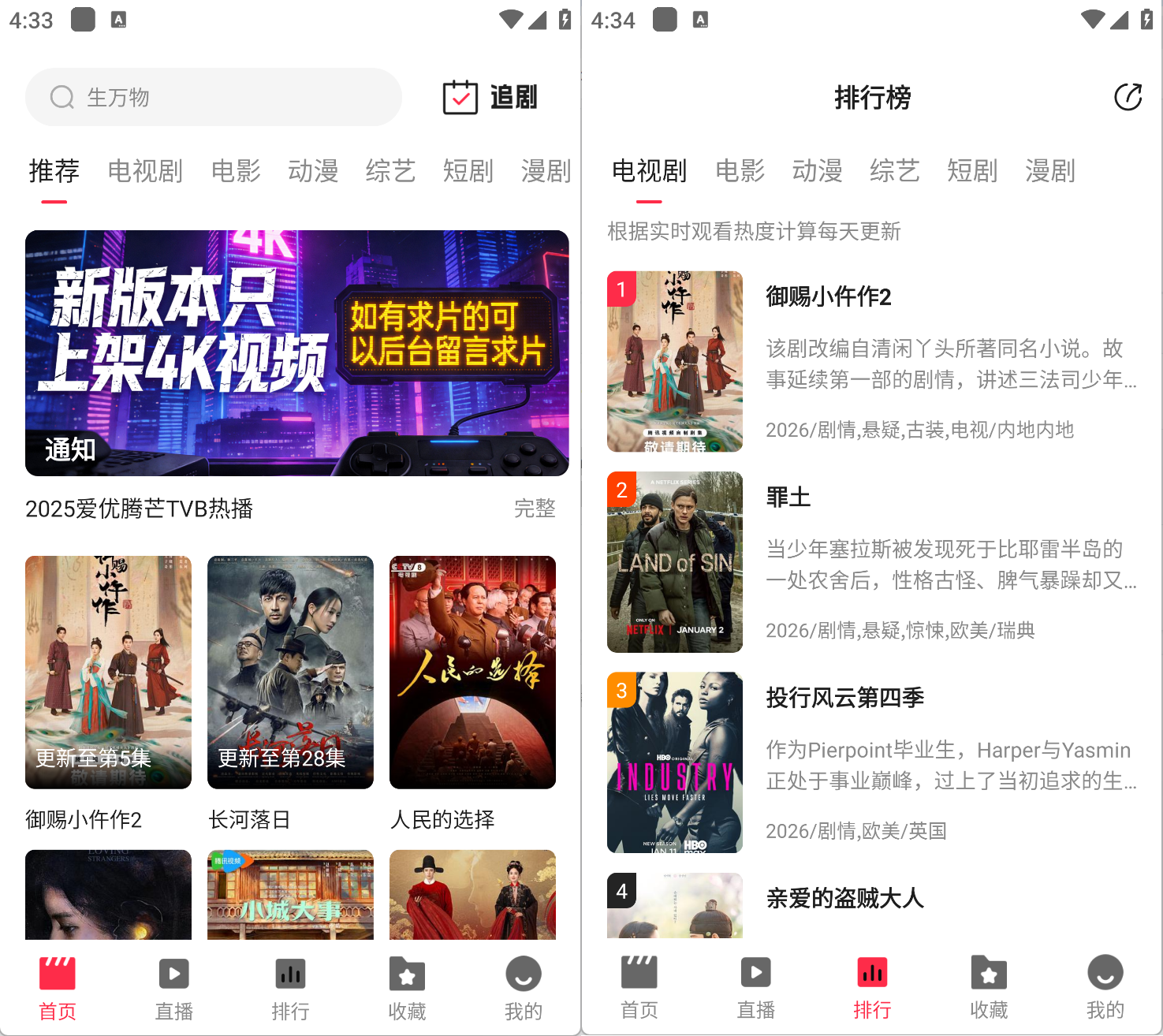Open the 新版本只上架4K视频 notice banner

pos(296,352)
